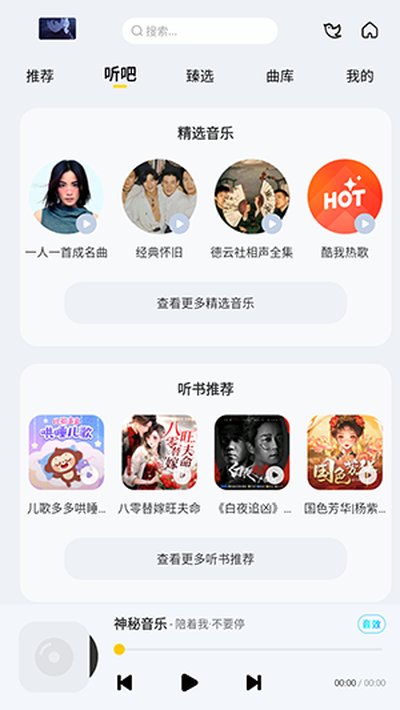Open 八零替嫁旺夫命 audiobook
This screenshot has height=710, width=400.
[159, 452]
